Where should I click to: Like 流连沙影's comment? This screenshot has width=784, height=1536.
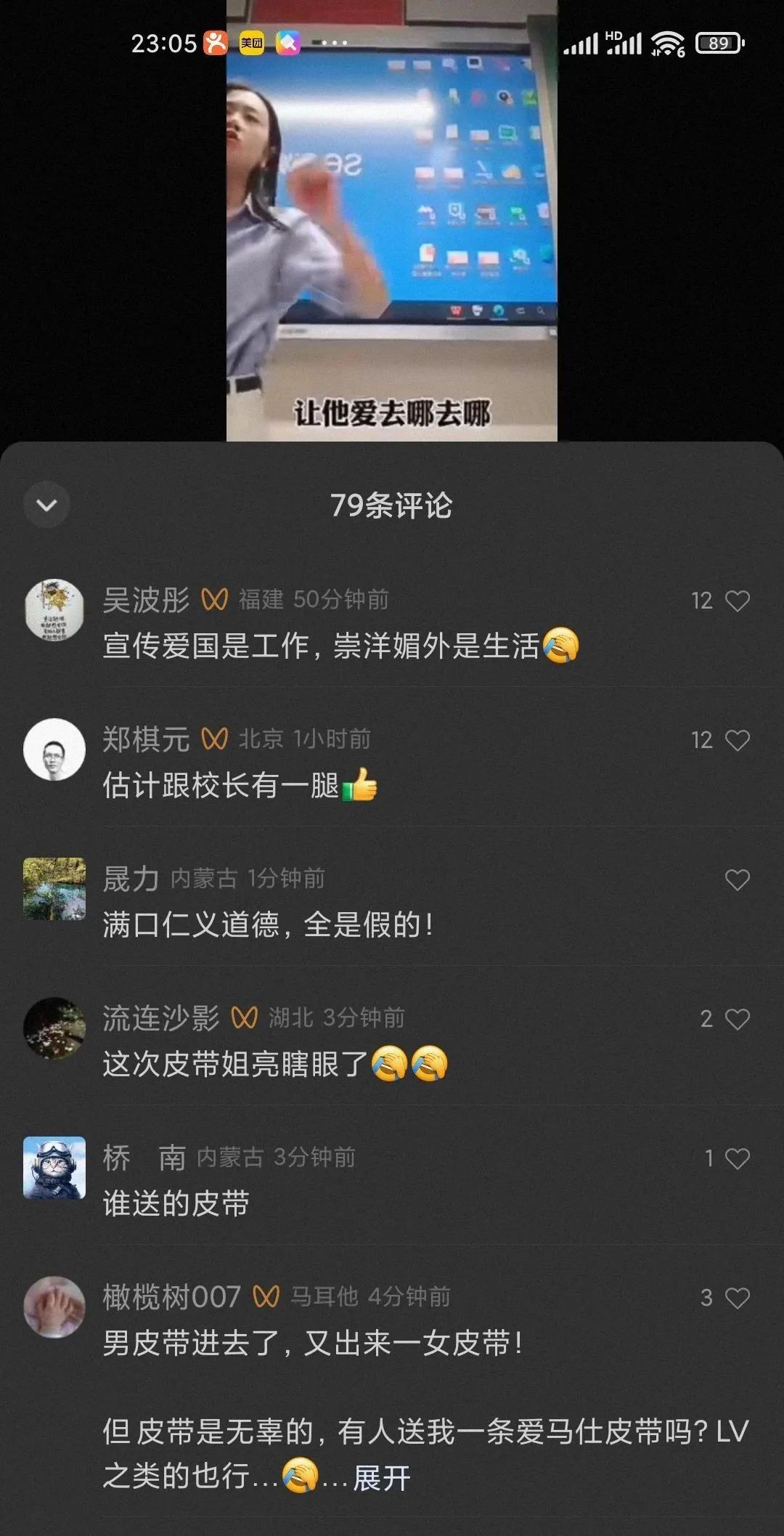(x=737, y=1019)
